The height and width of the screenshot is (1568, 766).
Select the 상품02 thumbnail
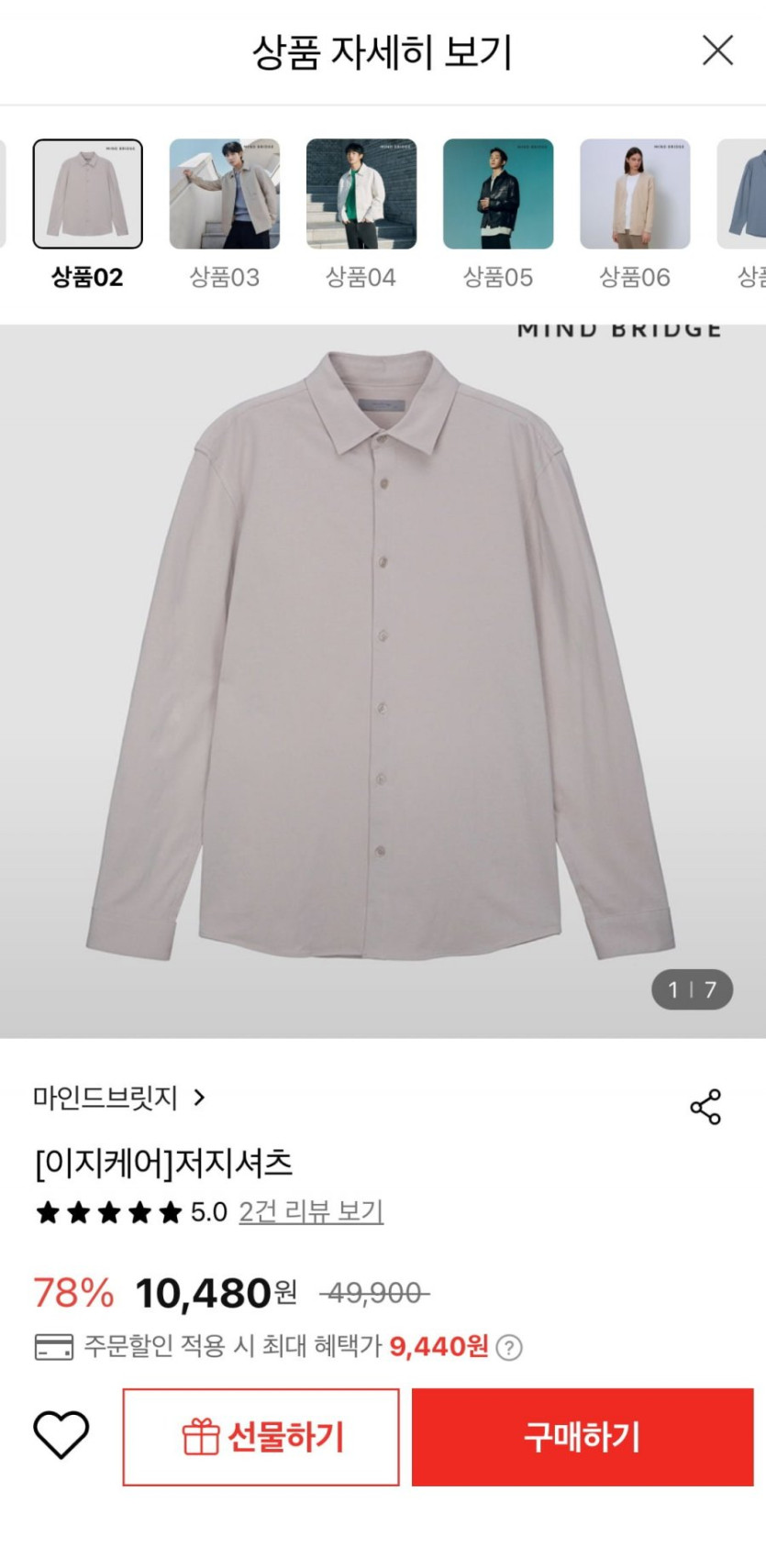[88, 194]
